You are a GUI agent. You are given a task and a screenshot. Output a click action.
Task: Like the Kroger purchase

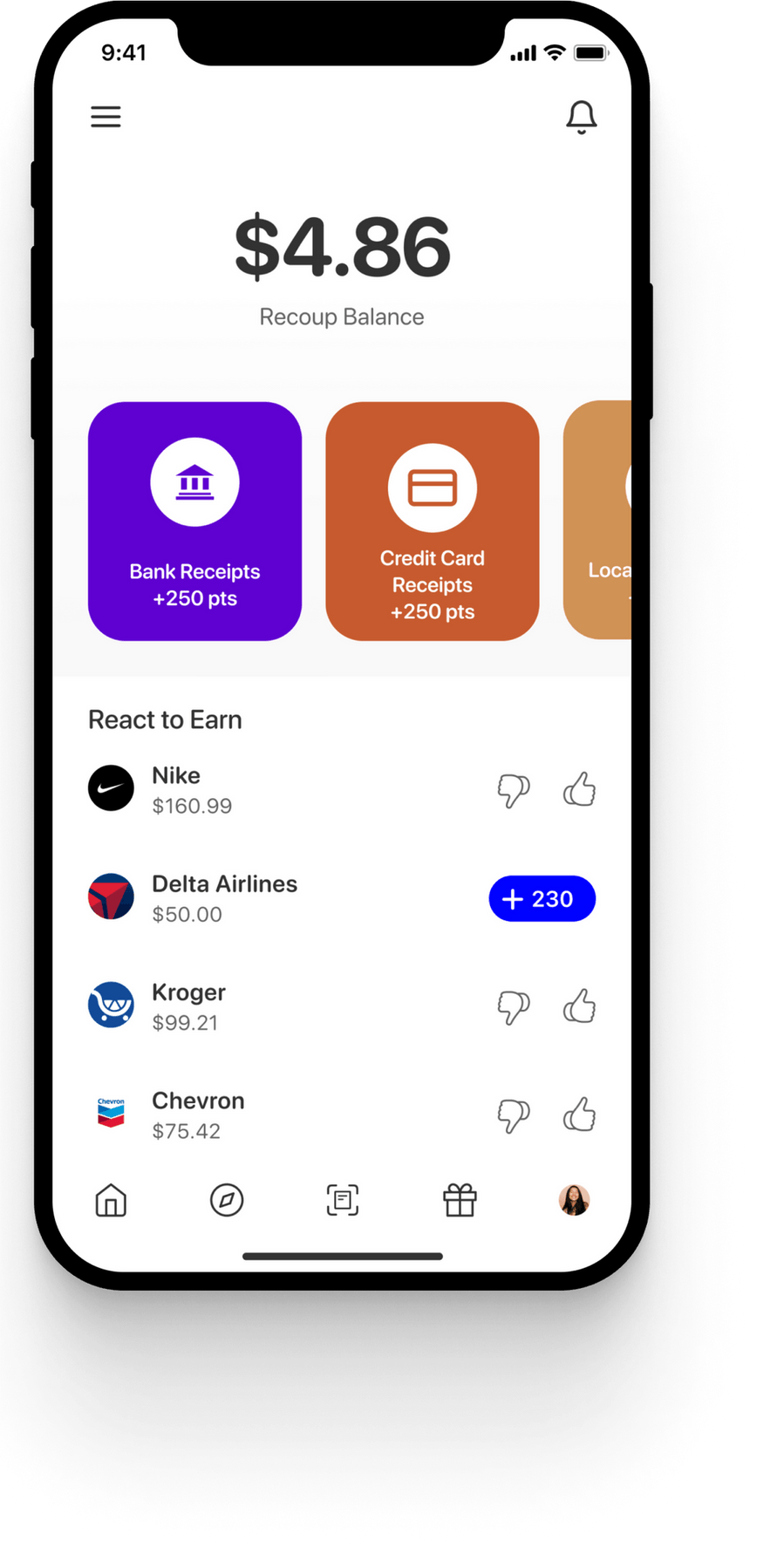pyautogui.click(x=579, y=1006)
